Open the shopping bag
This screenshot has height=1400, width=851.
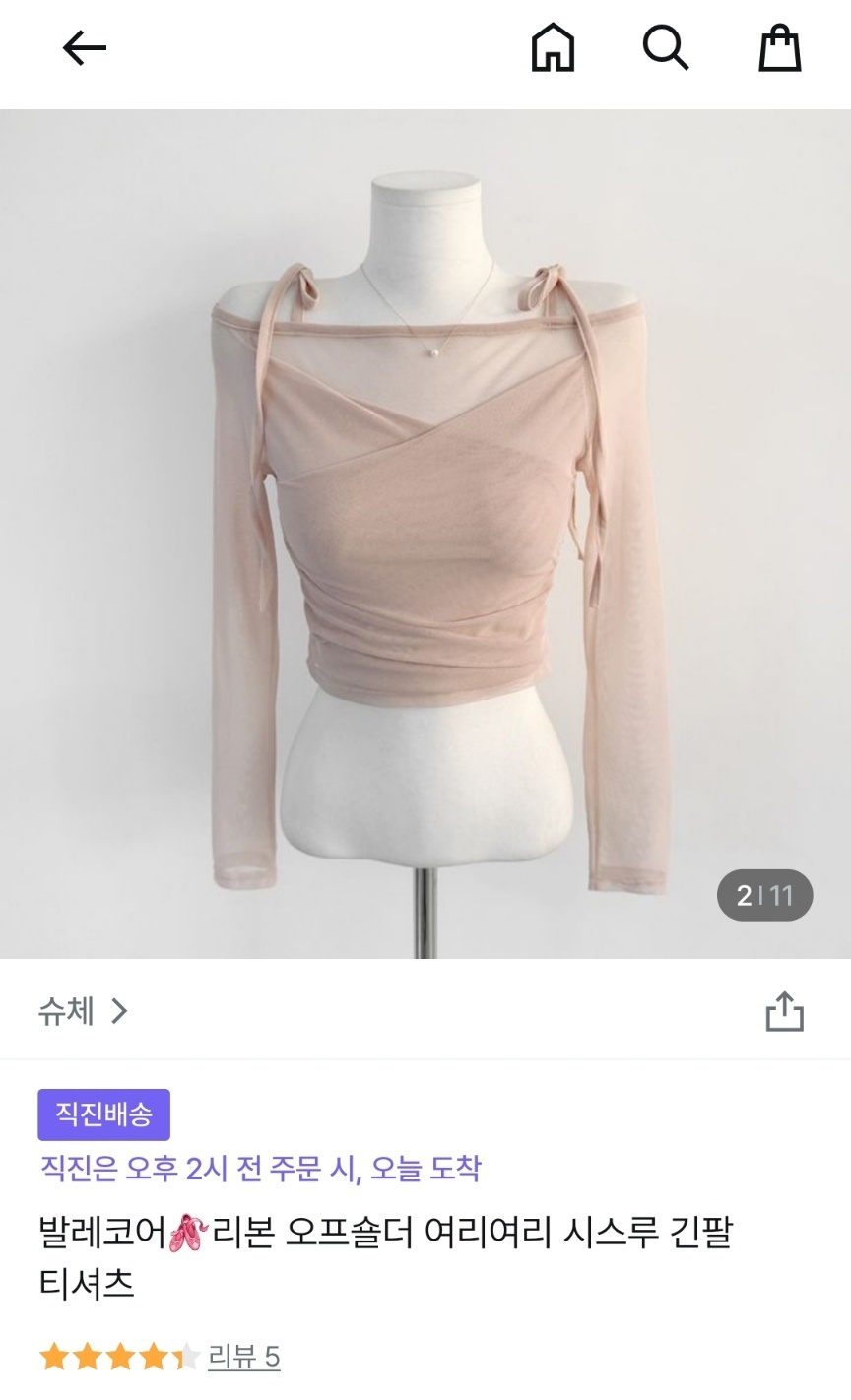pos(779,47)
